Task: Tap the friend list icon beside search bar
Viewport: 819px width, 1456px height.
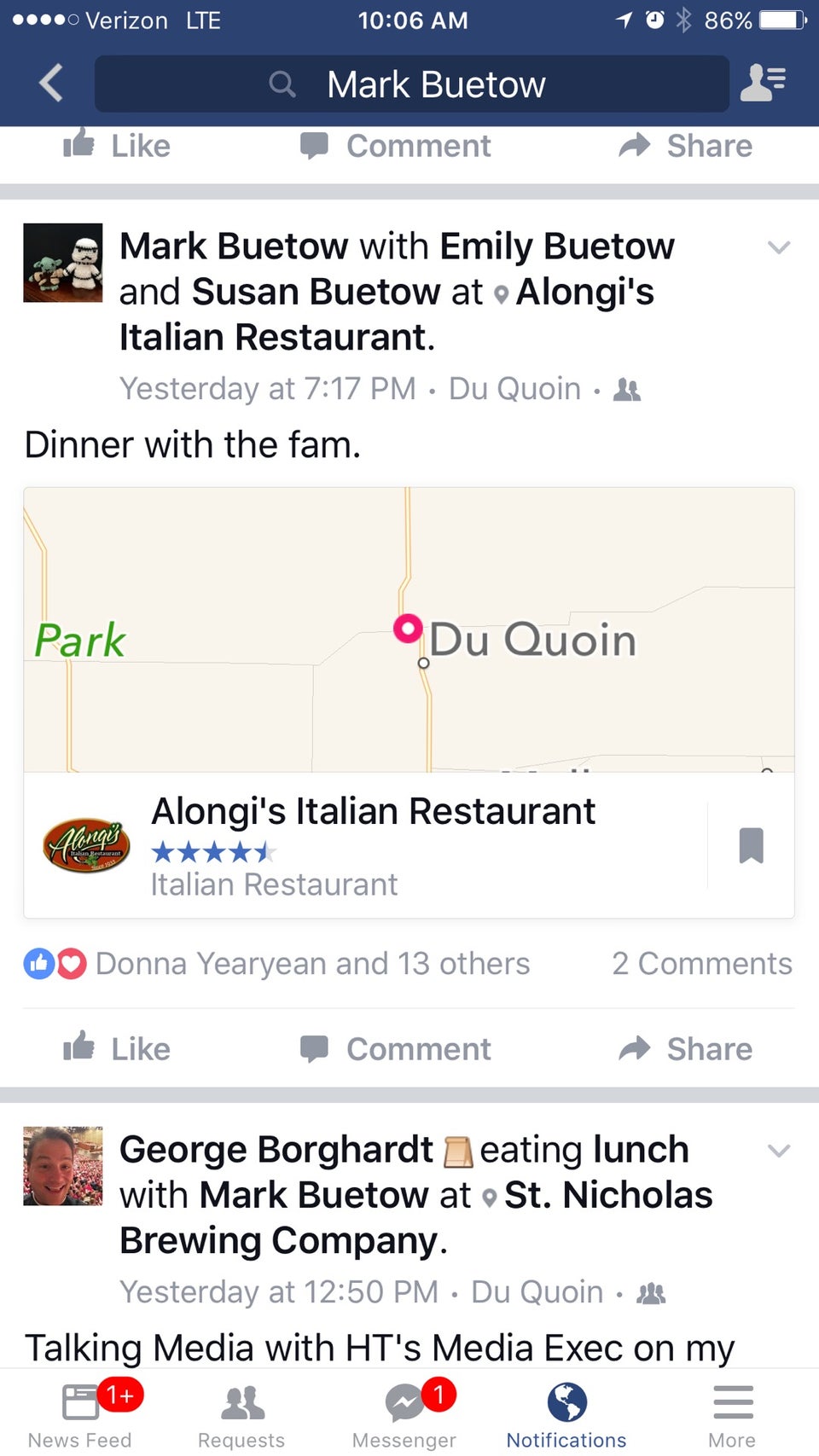Action: [765, 83]
